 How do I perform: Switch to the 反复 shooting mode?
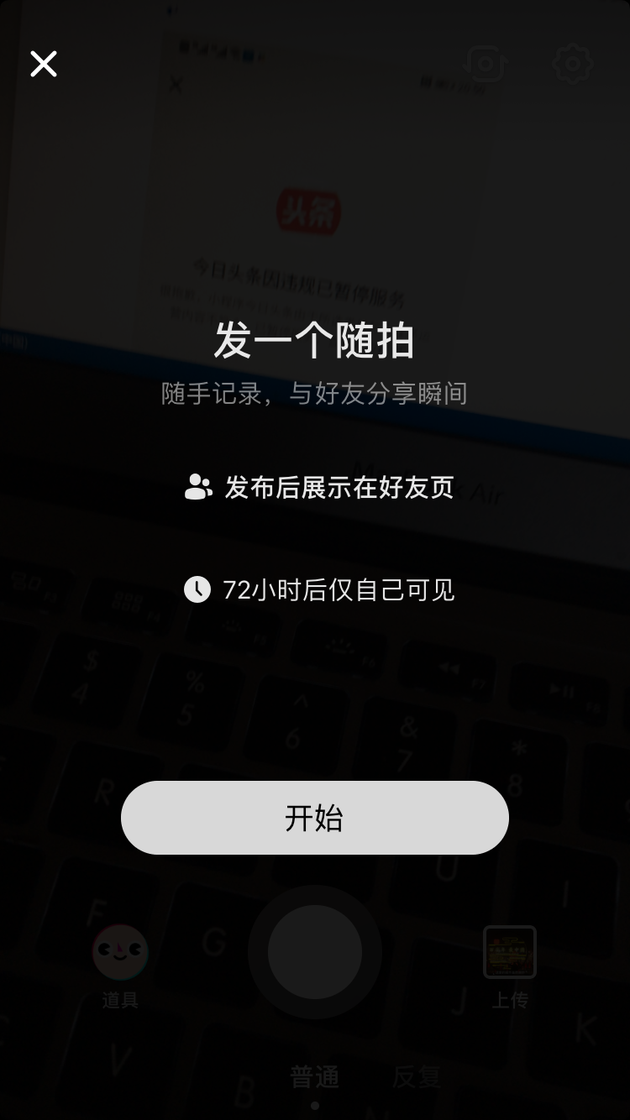(417, 1077)
